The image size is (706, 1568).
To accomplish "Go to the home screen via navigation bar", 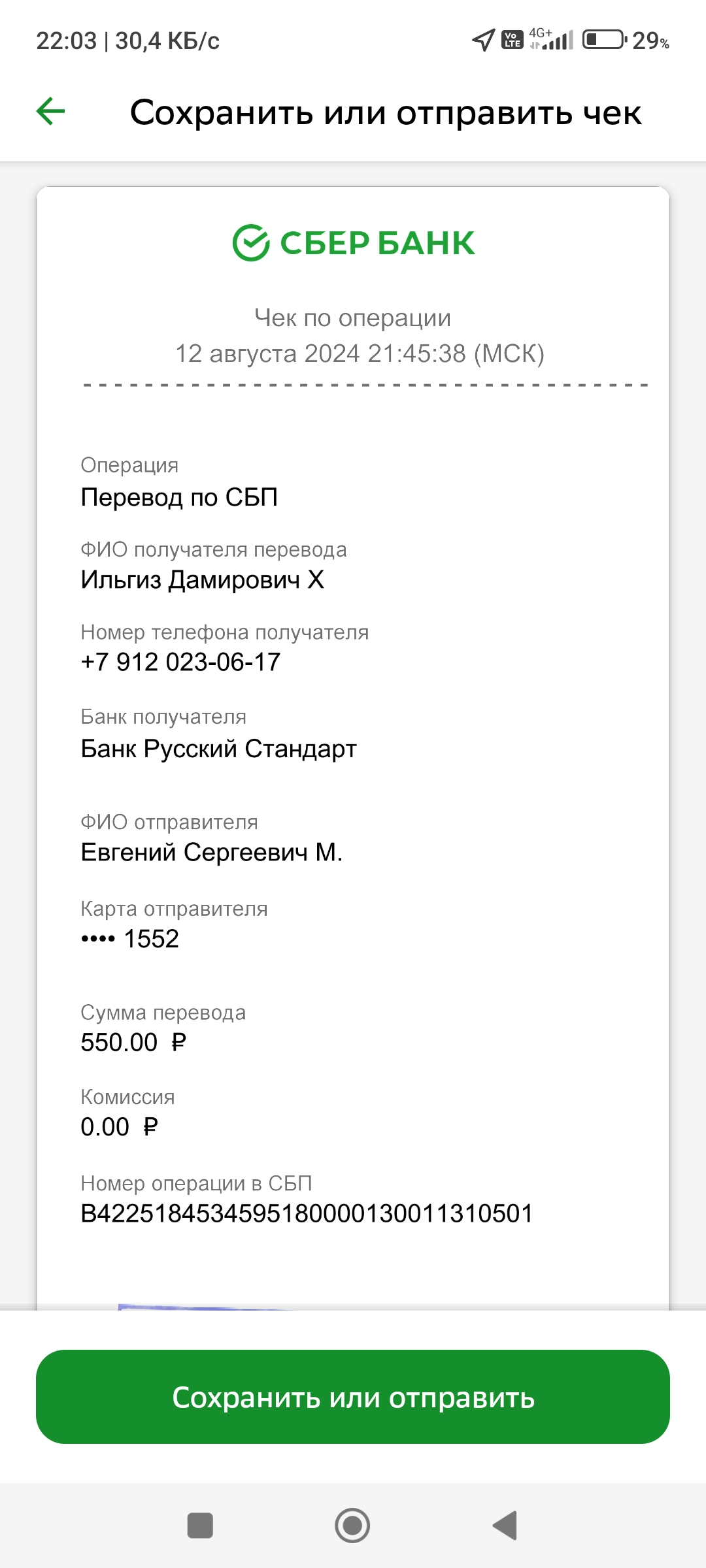I will [352, 1526].
